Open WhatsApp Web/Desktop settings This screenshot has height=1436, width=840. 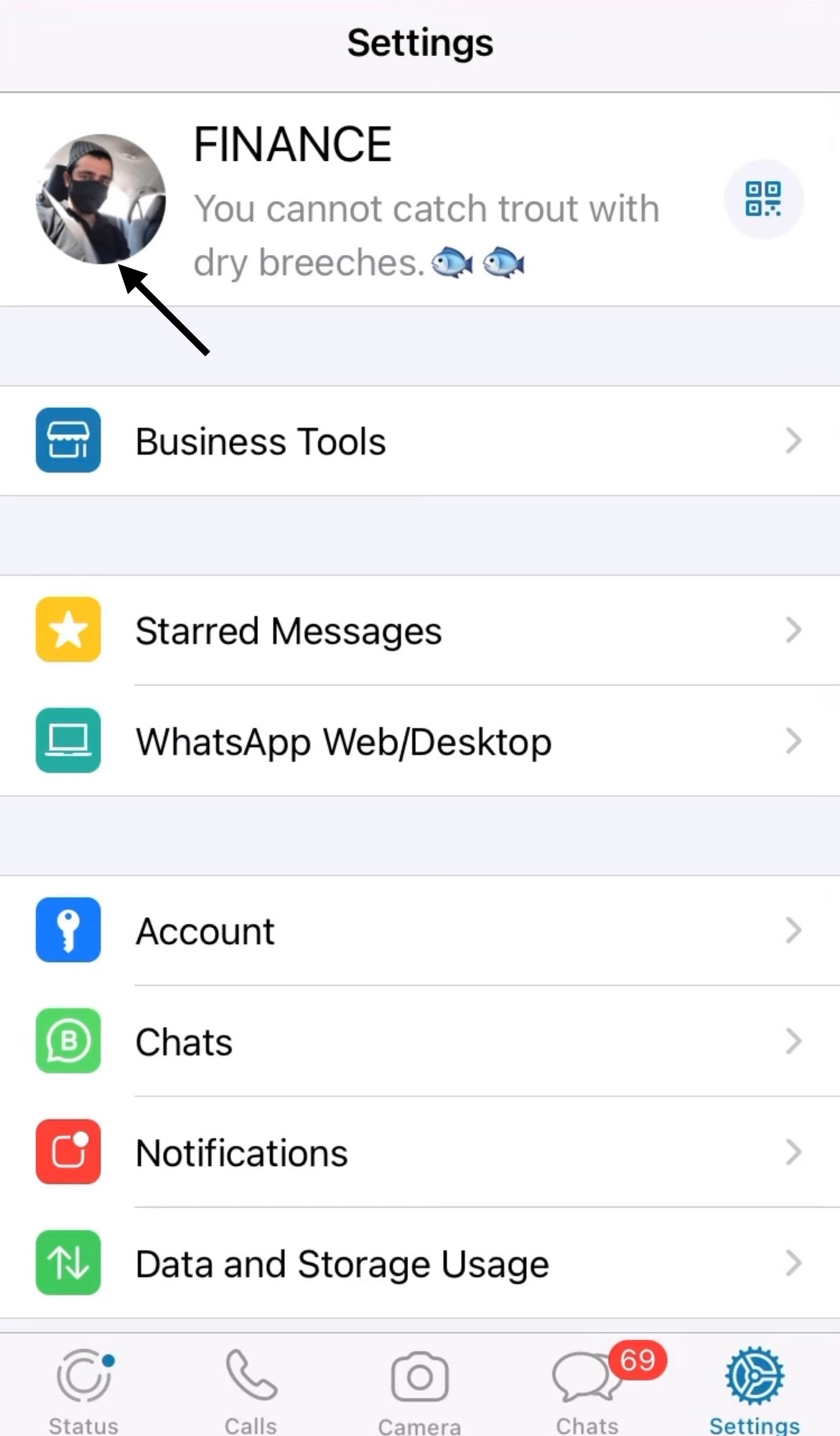pos(343,741)
